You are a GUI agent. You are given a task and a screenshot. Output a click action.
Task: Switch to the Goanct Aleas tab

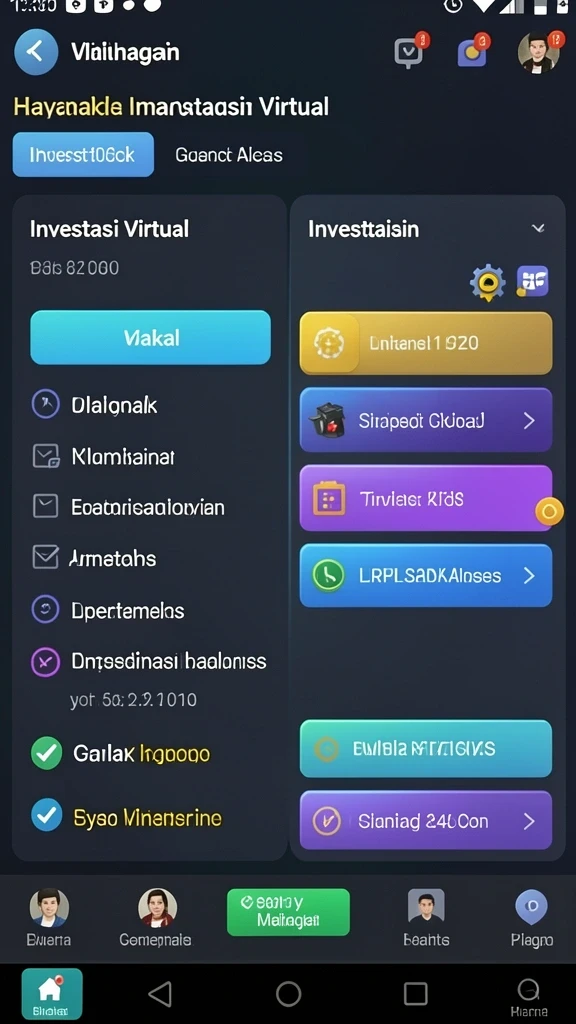point(229,155)
